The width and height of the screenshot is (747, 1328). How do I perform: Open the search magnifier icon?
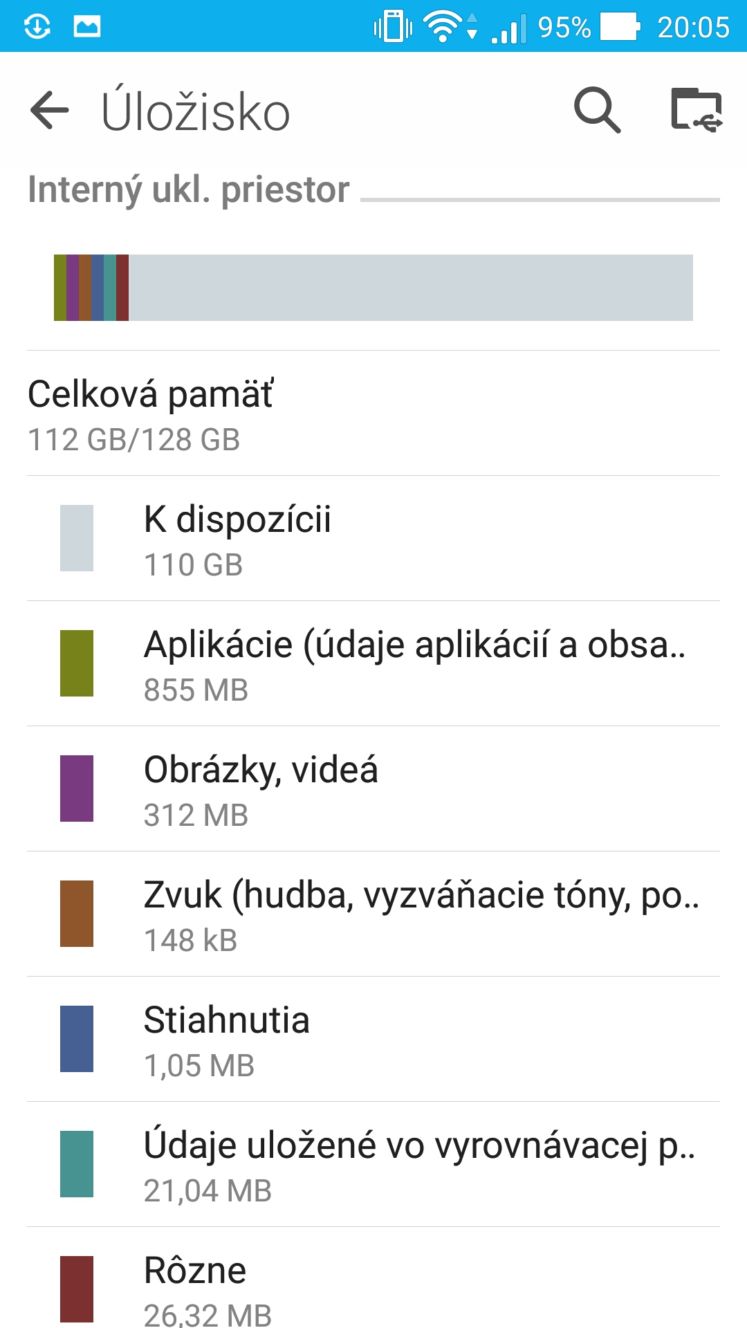click(x=597, y=110)
